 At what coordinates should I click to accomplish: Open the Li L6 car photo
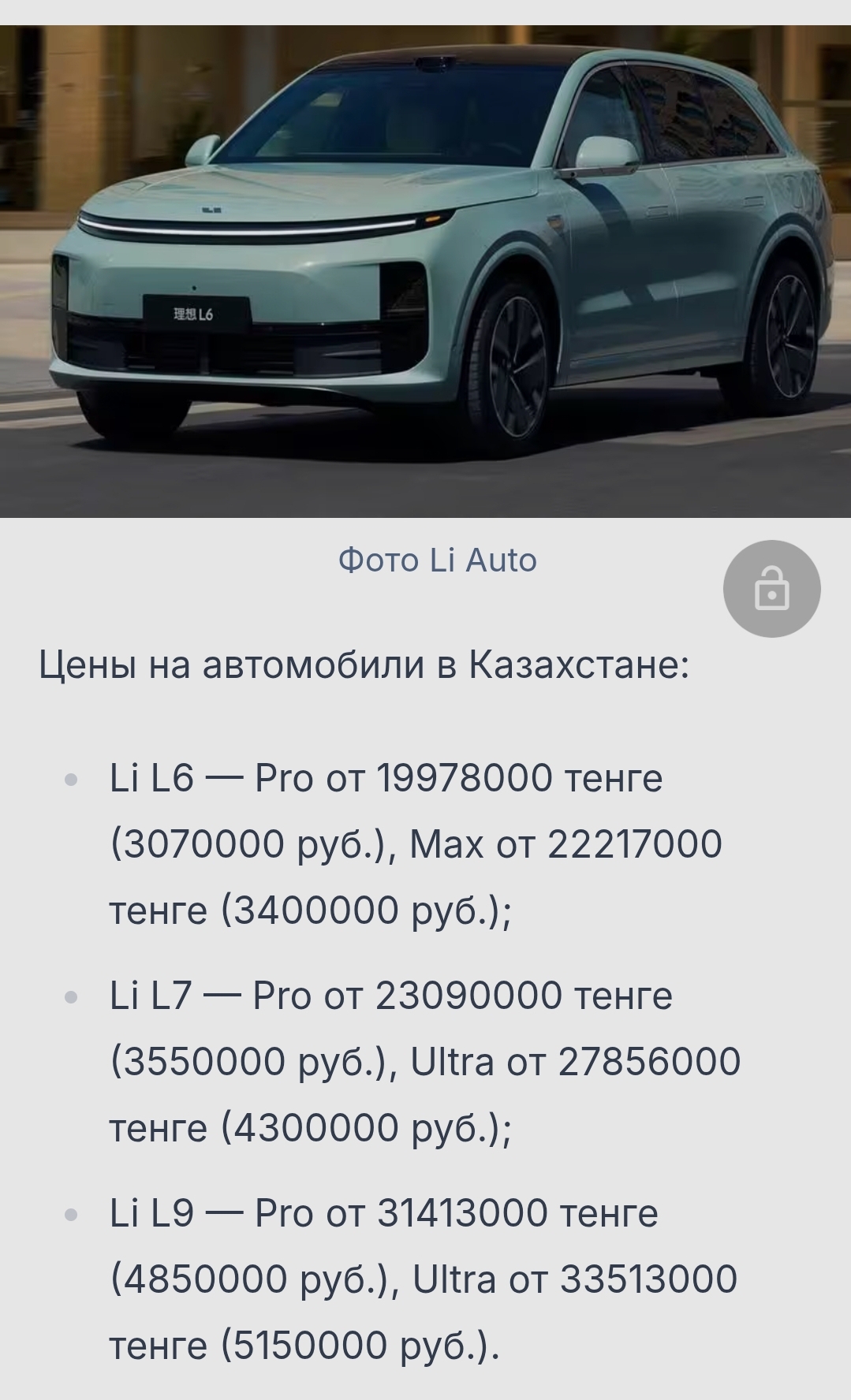coord(425,272)
